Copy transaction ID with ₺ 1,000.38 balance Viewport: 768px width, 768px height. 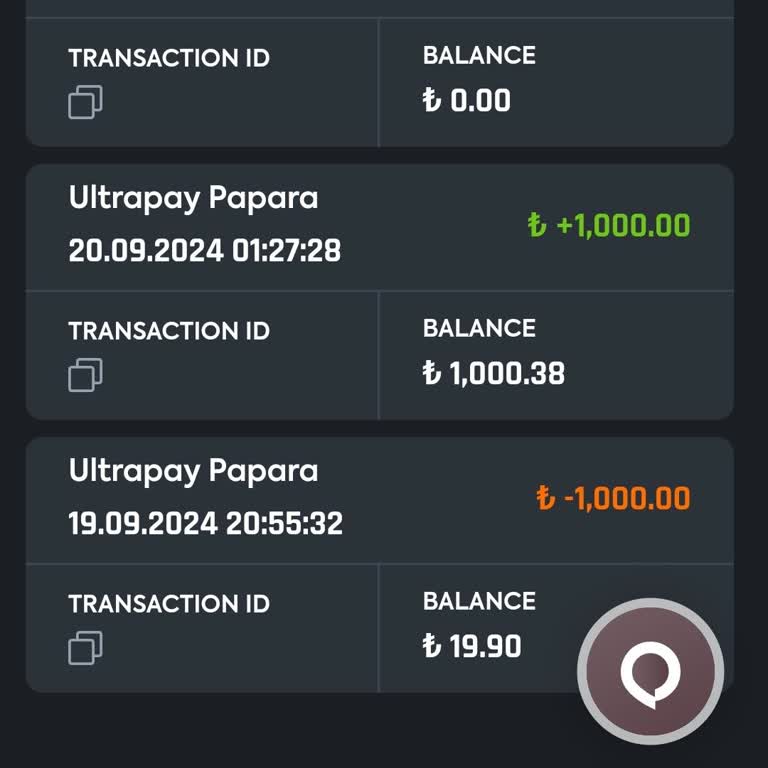85,375
